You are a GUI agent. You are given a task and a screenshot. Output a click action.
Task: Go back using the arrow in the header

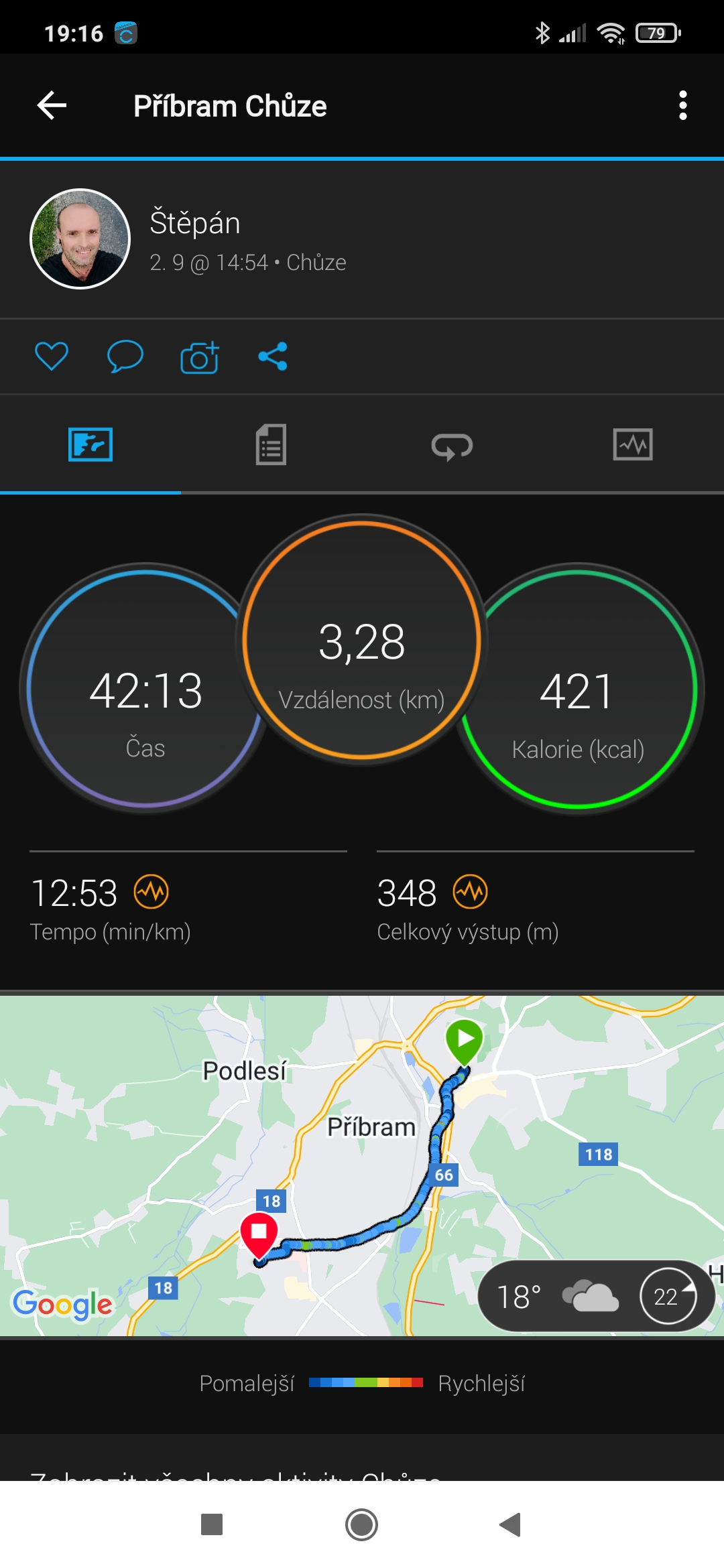pyautogui.click(x=52, y=106)
